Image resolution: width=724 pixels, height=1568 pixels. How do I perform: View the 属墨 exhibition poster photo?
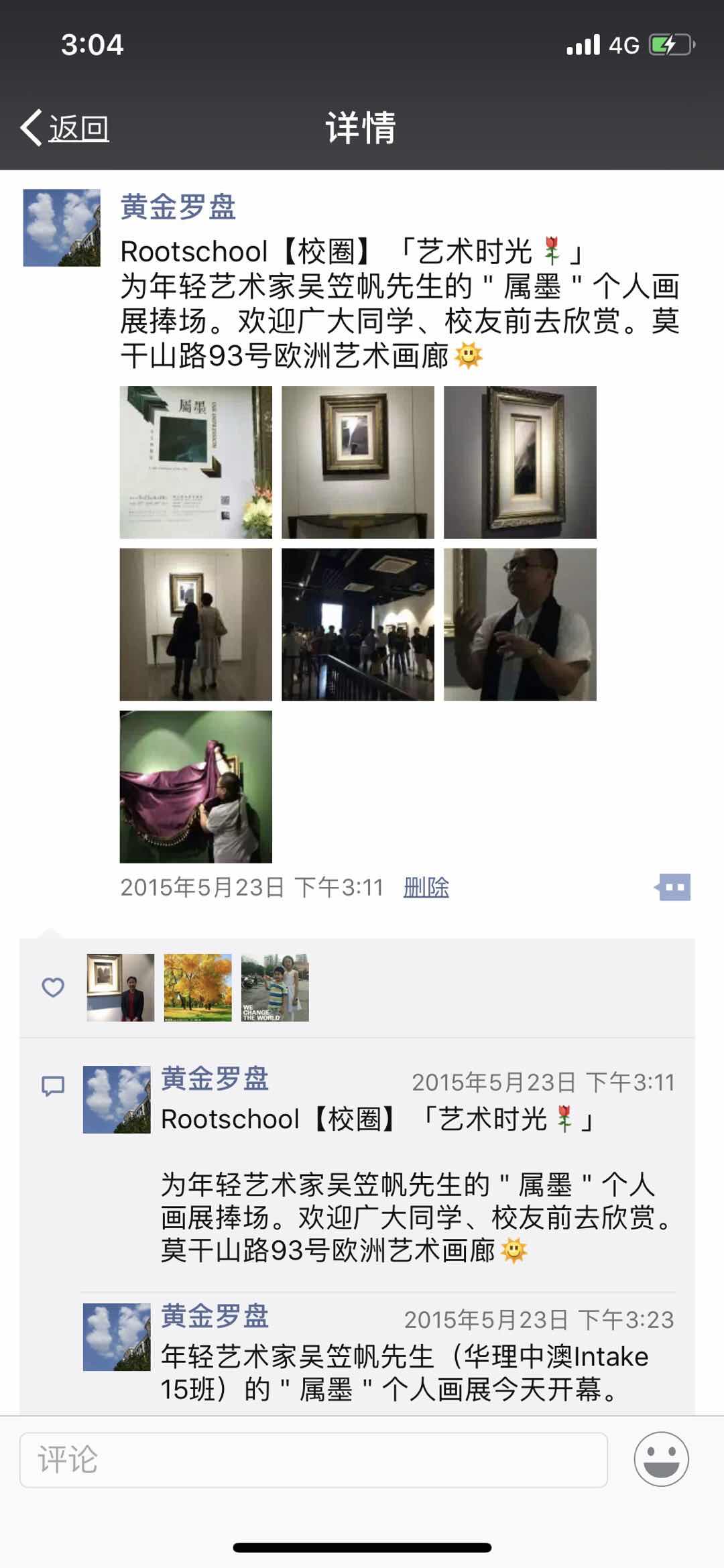click(x=196, y=462)
